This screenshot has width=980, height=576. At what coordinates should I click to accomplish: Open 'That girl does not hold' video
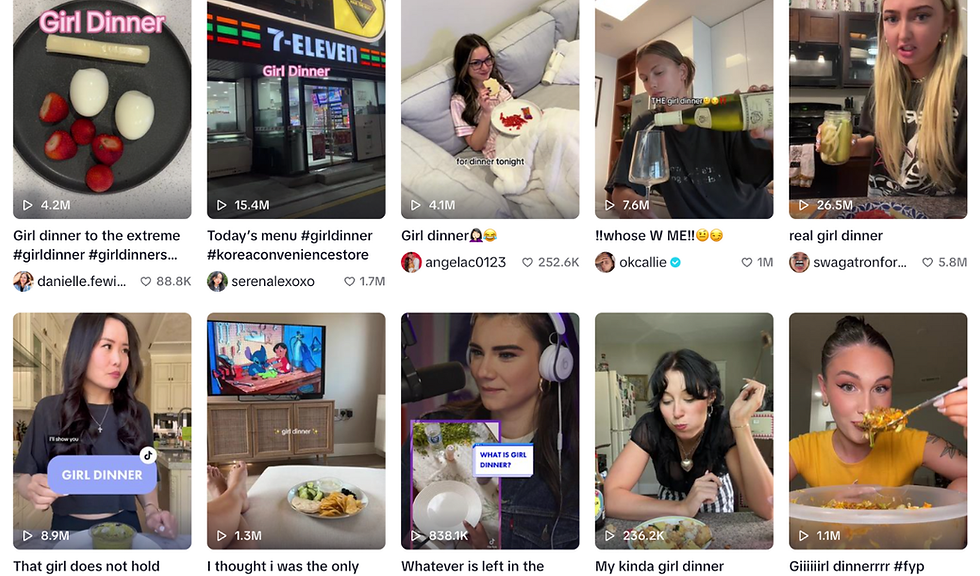pos(102,430)
